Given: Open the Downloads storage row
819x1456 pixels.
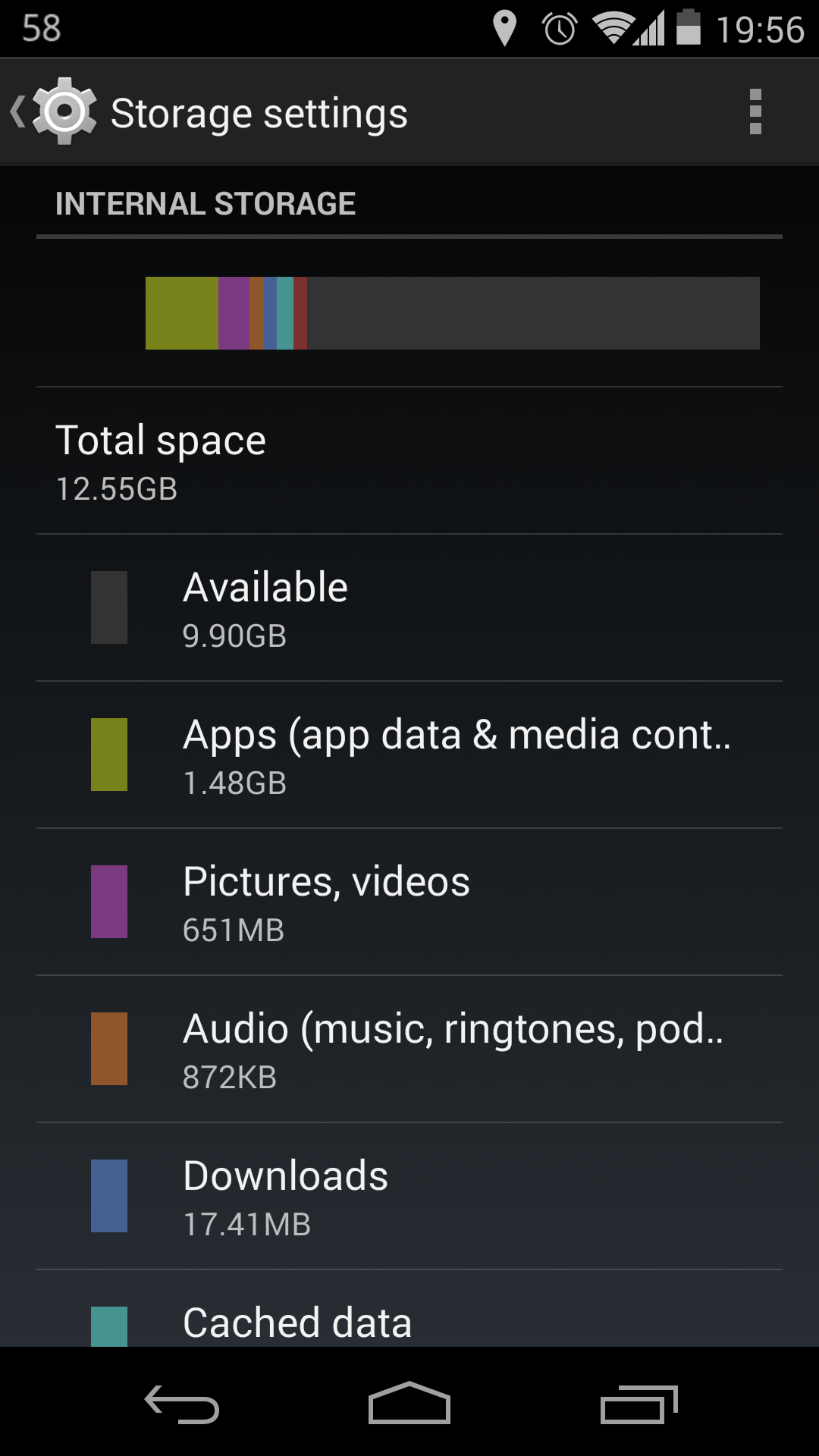Looking at the screenshot, I should click(x=409, y=1196).
